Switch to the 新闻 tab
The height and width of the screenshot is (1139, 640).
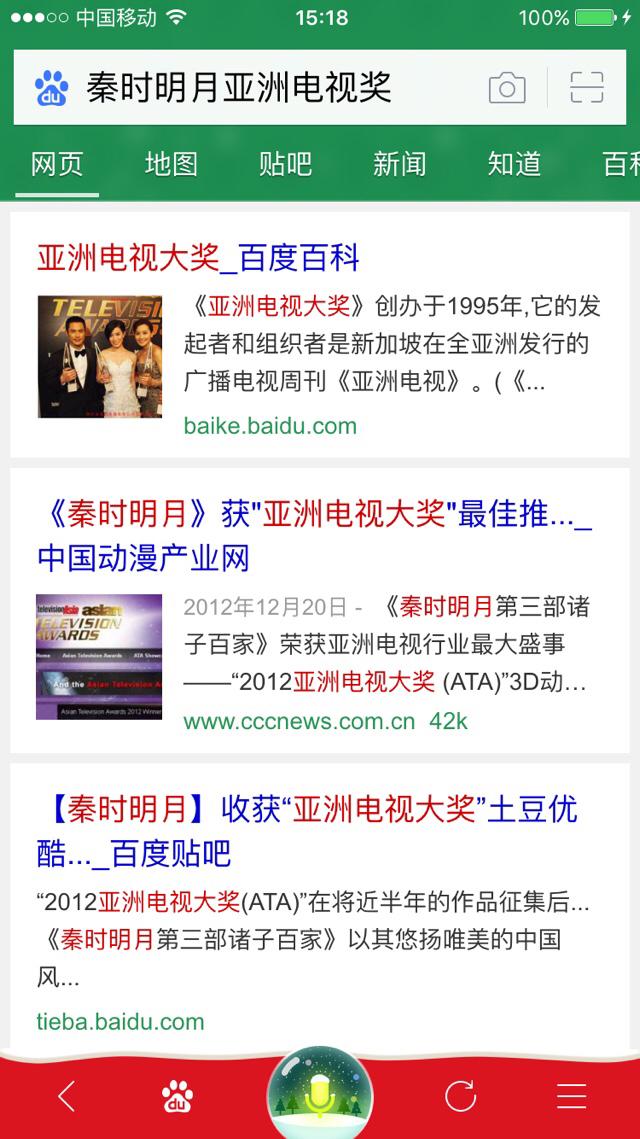tap(399, 164)
